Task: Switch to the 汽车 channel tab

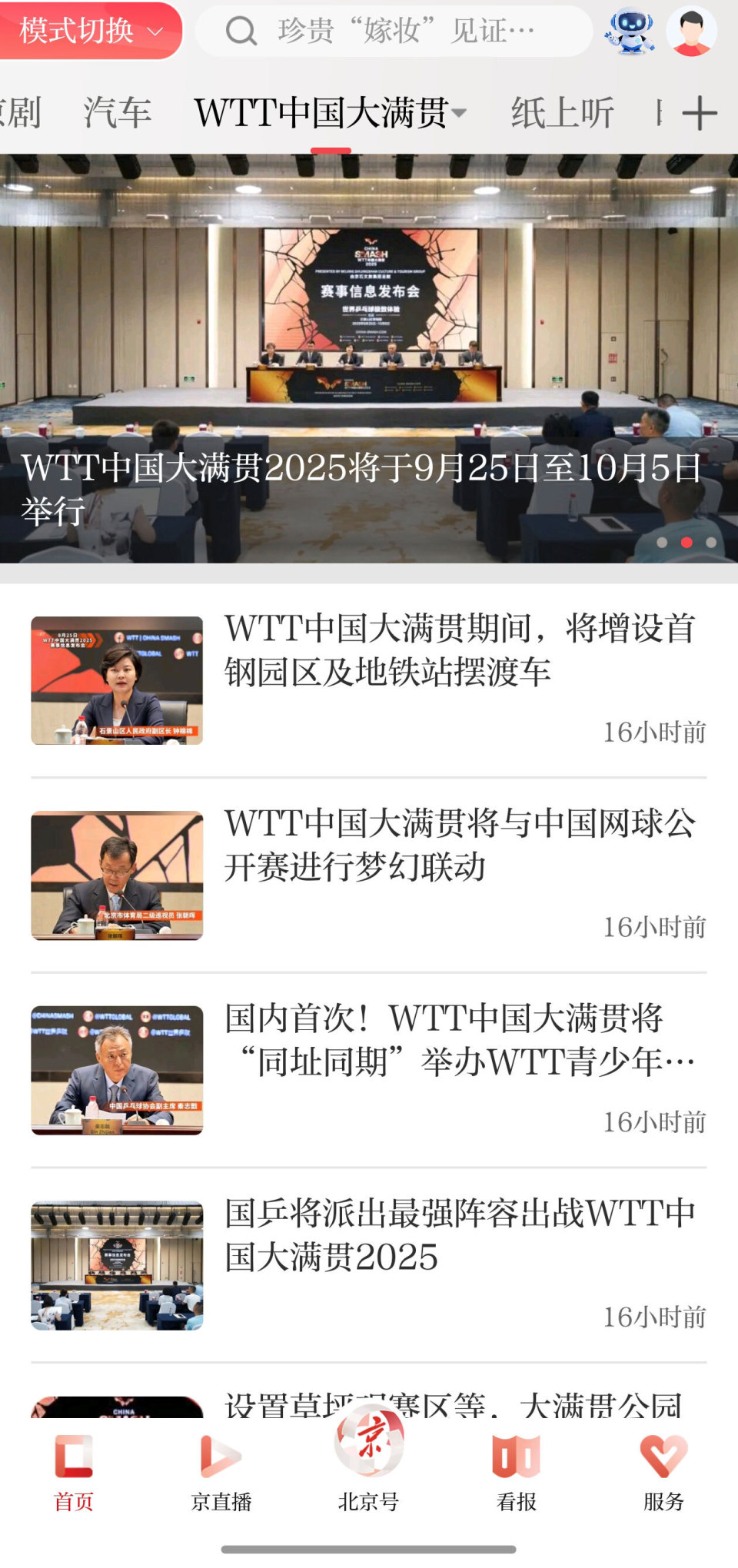Action: pyautogui.click(x=117, y=113)
